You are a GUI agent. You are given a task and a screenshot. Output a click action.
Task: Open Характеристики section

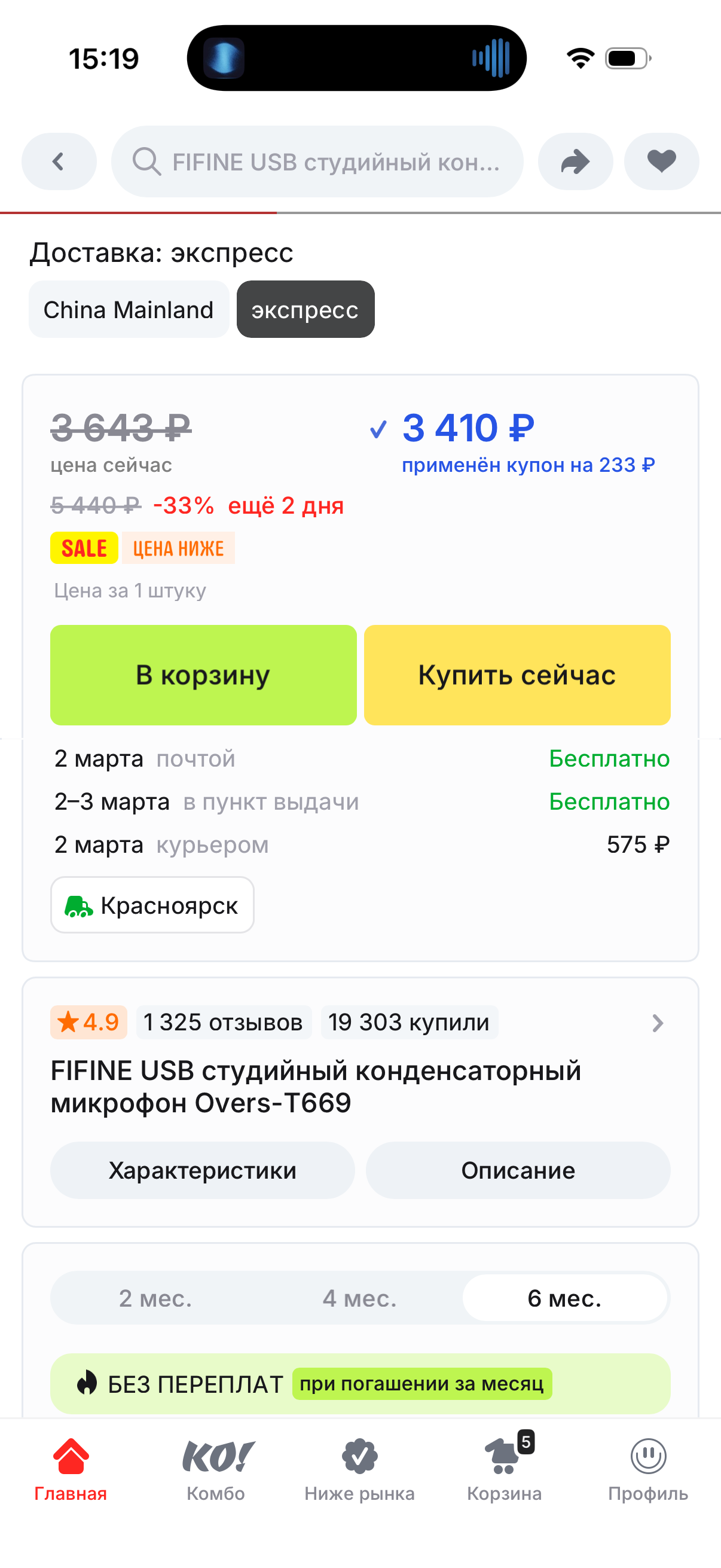[203, 1170]
